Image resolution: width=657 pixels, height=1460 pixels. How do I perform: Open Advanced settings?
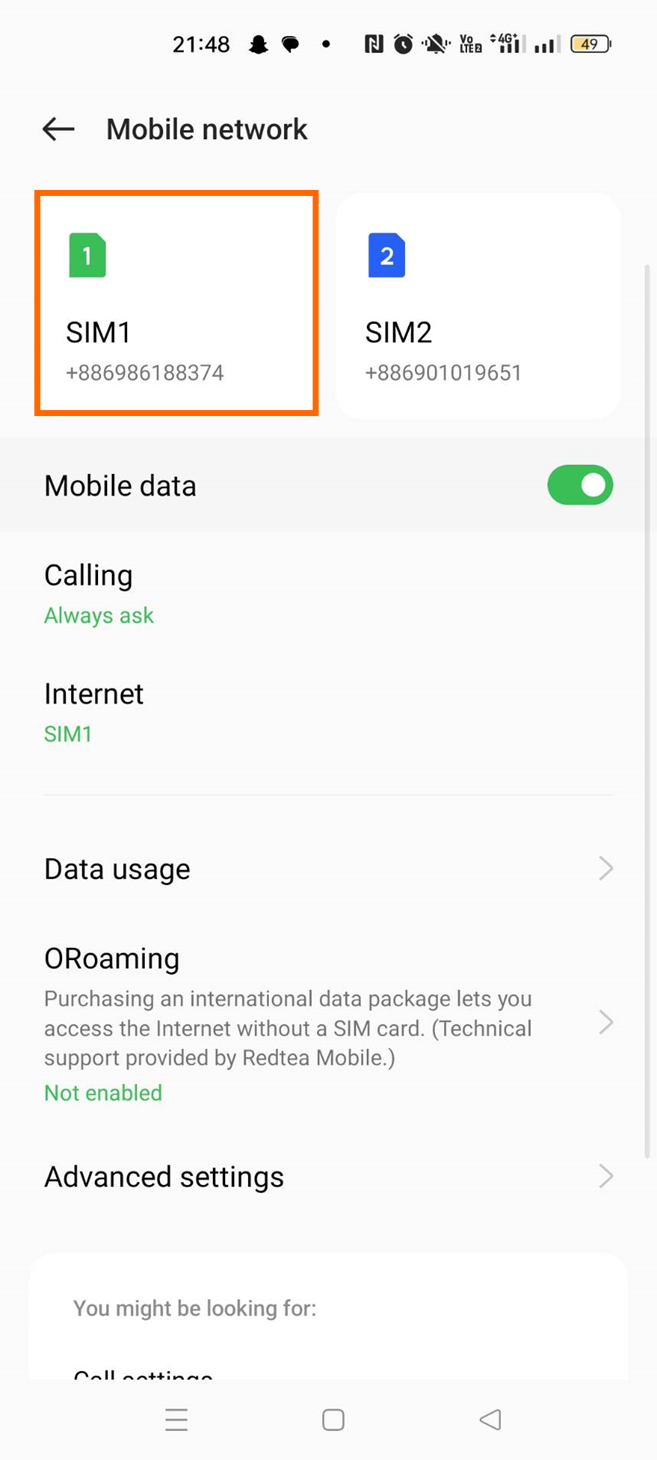(328, 1177)
